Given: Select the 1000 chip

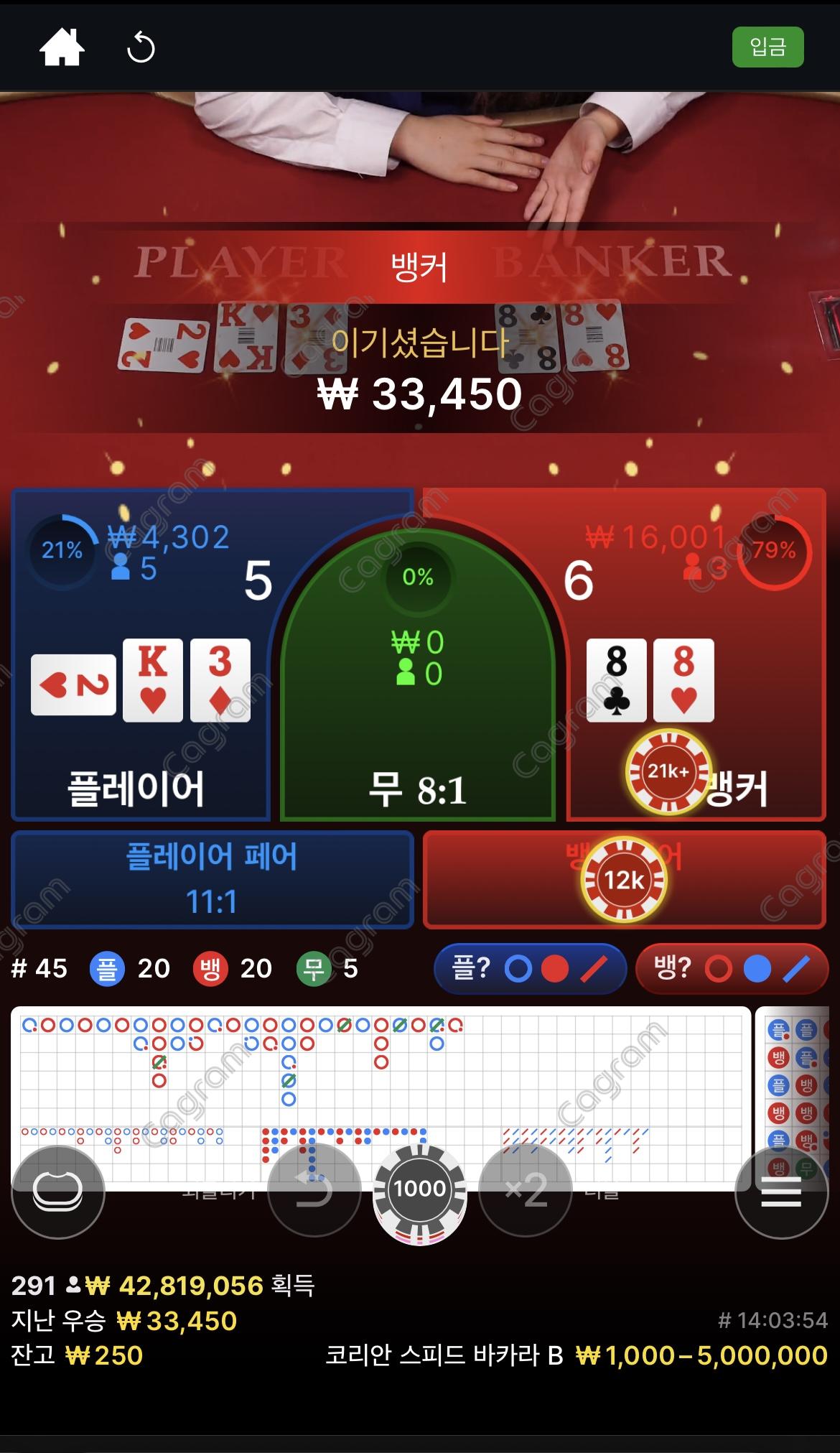Looking at the screenshot, I should click(x=420, y=1189).
